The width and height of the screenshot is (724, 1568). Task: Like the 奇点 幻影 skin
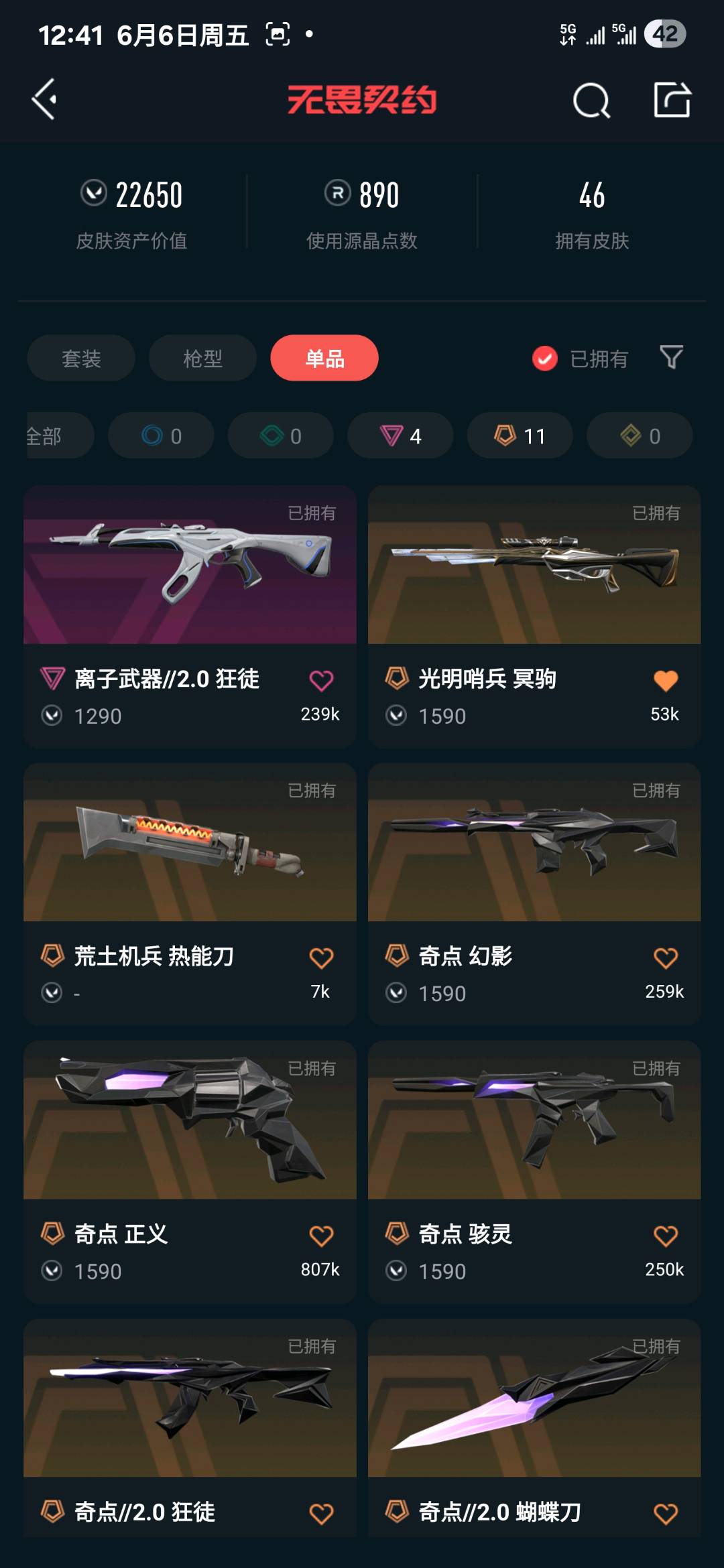click(665, 958)
